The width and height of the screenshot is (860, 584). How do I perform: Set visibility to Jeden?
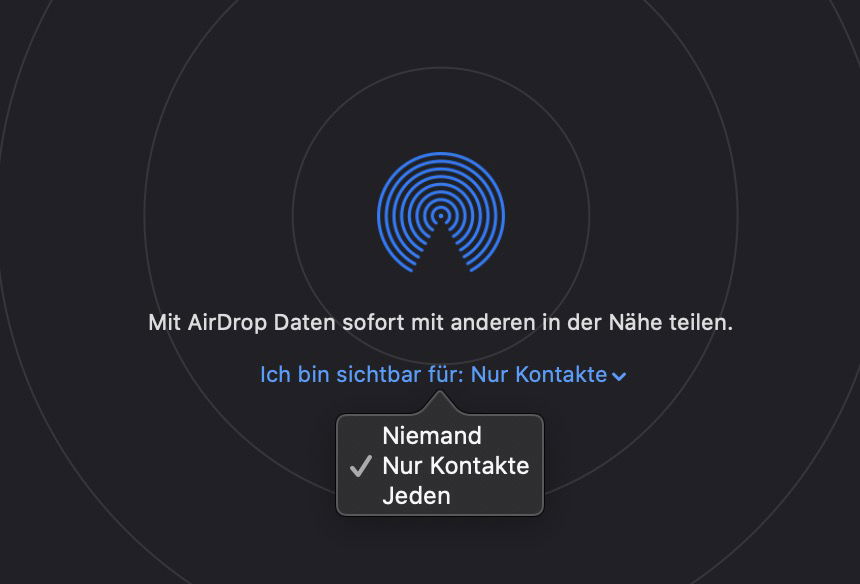(416, 496)
